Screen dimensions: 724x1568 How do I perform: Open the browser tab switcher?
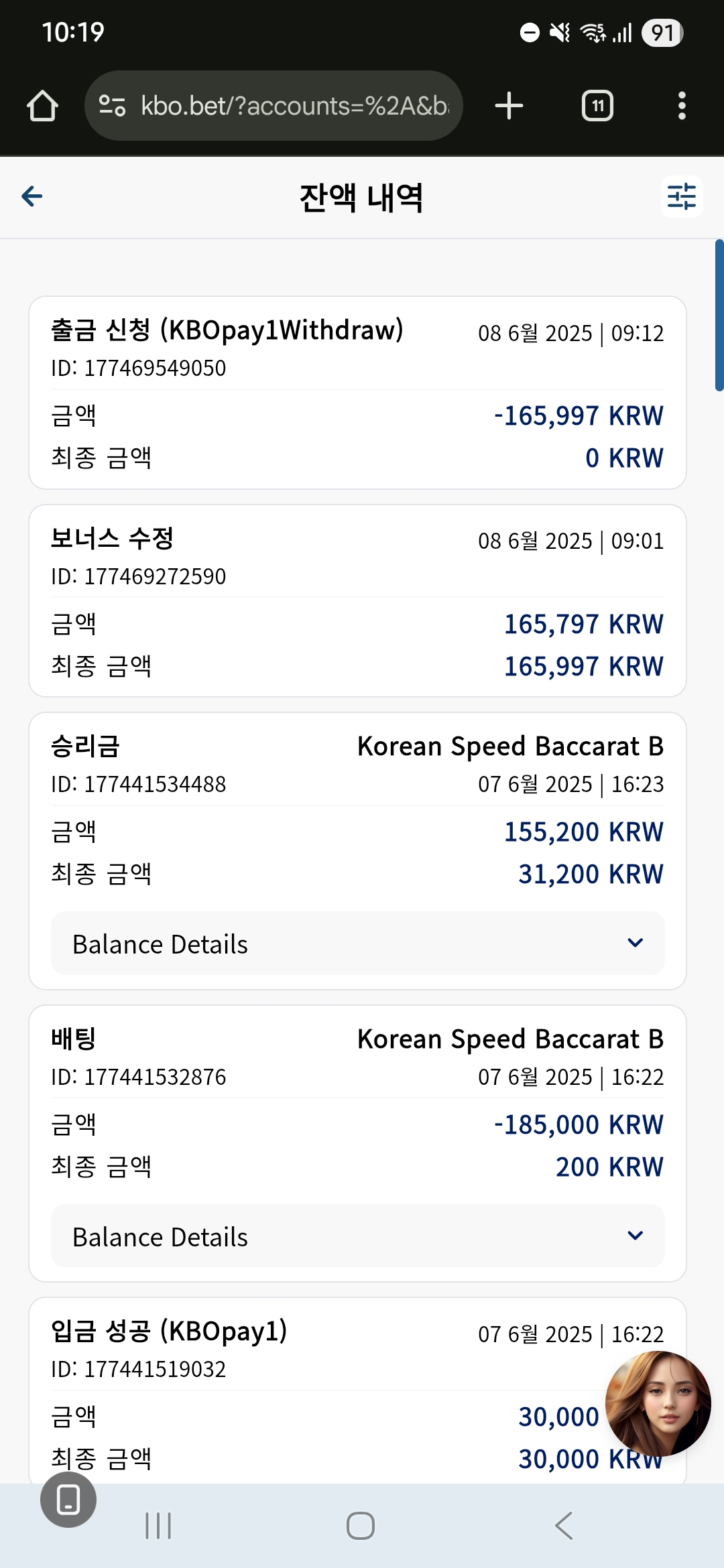(597, 106)
